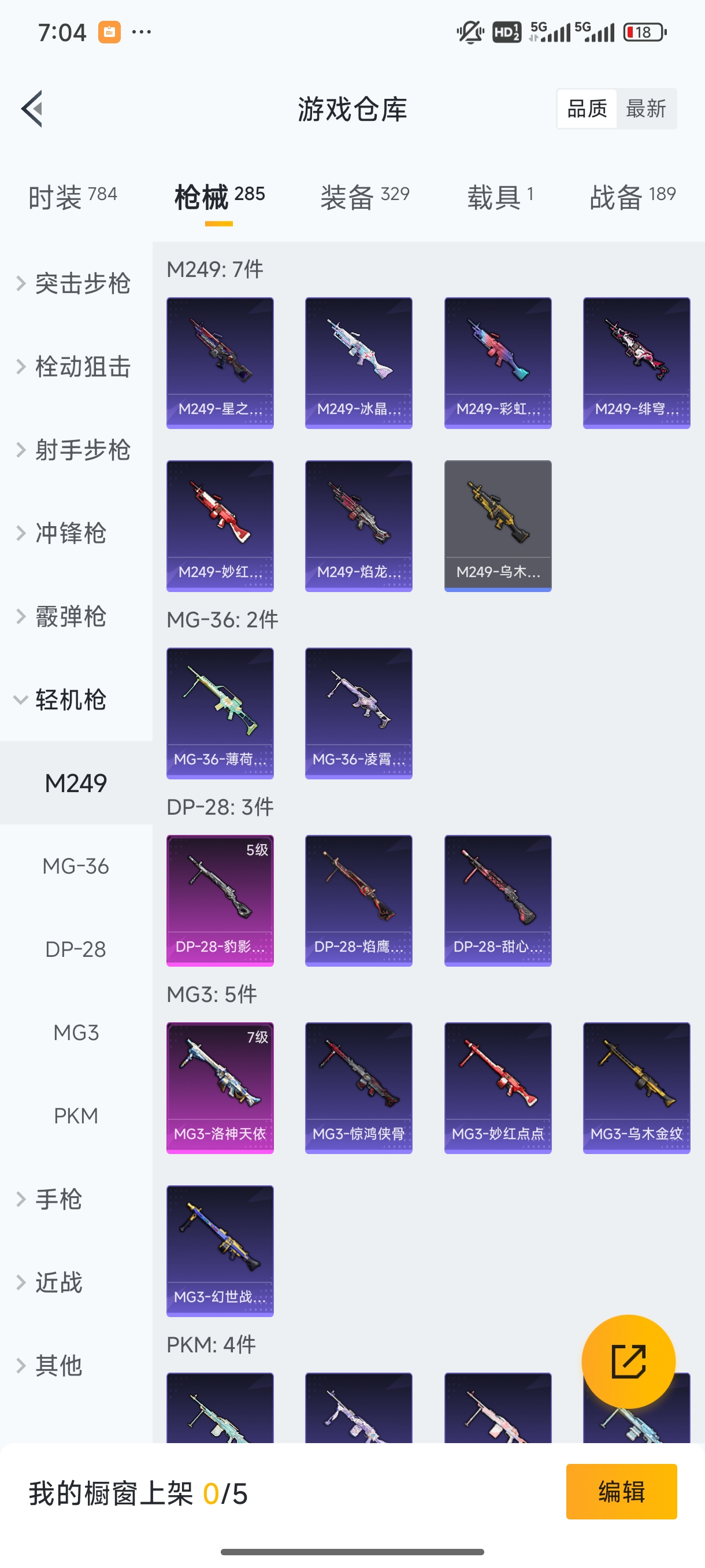Select the 品质 sort option
705x1568 pixels.
point(587,109)
